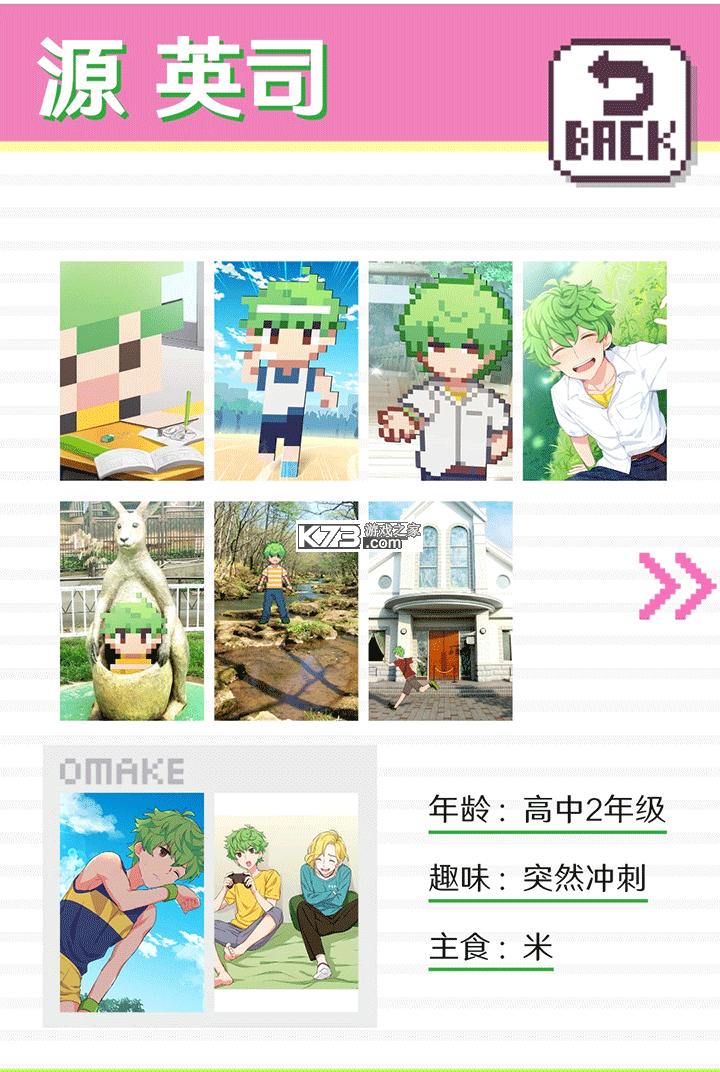Open the pixel character in white shirt portrait
The height and width of the screenshot is (1072, 720).
coord(440,372)
